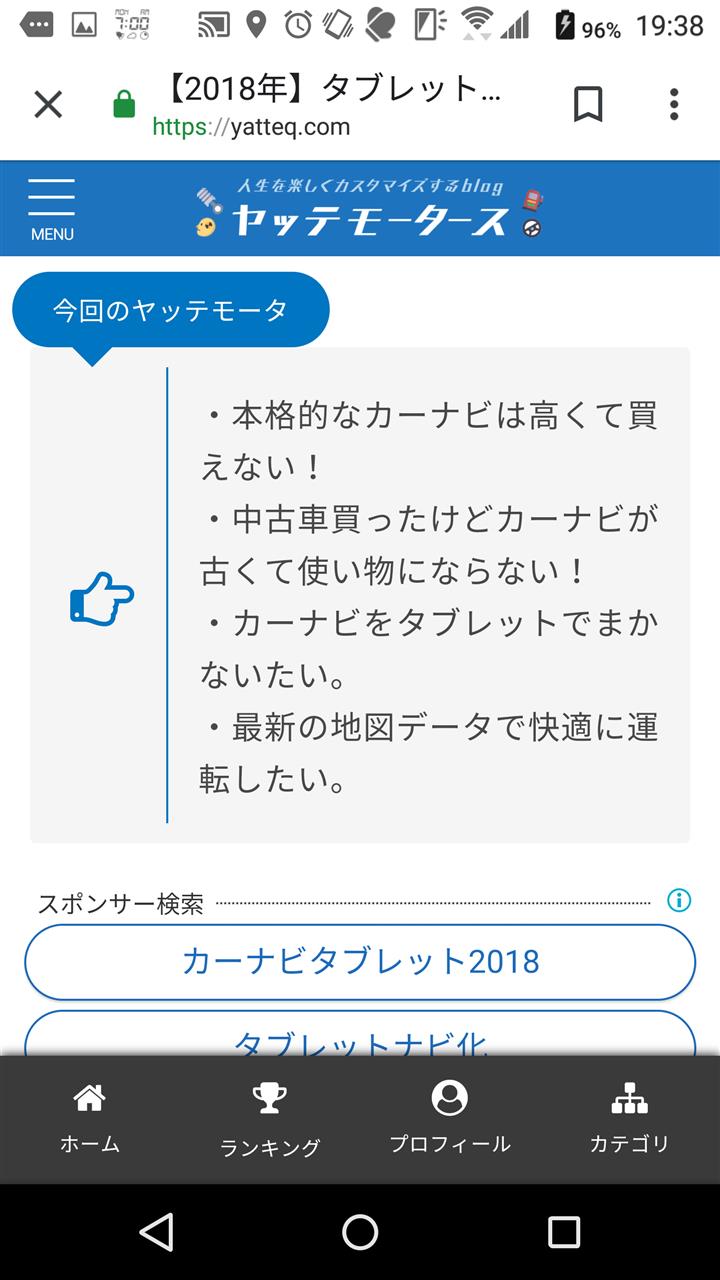Image resolution: width=720 pixels, height=1280 pixels.
Task: Close the browser custom tab
Action: (48, 104)
